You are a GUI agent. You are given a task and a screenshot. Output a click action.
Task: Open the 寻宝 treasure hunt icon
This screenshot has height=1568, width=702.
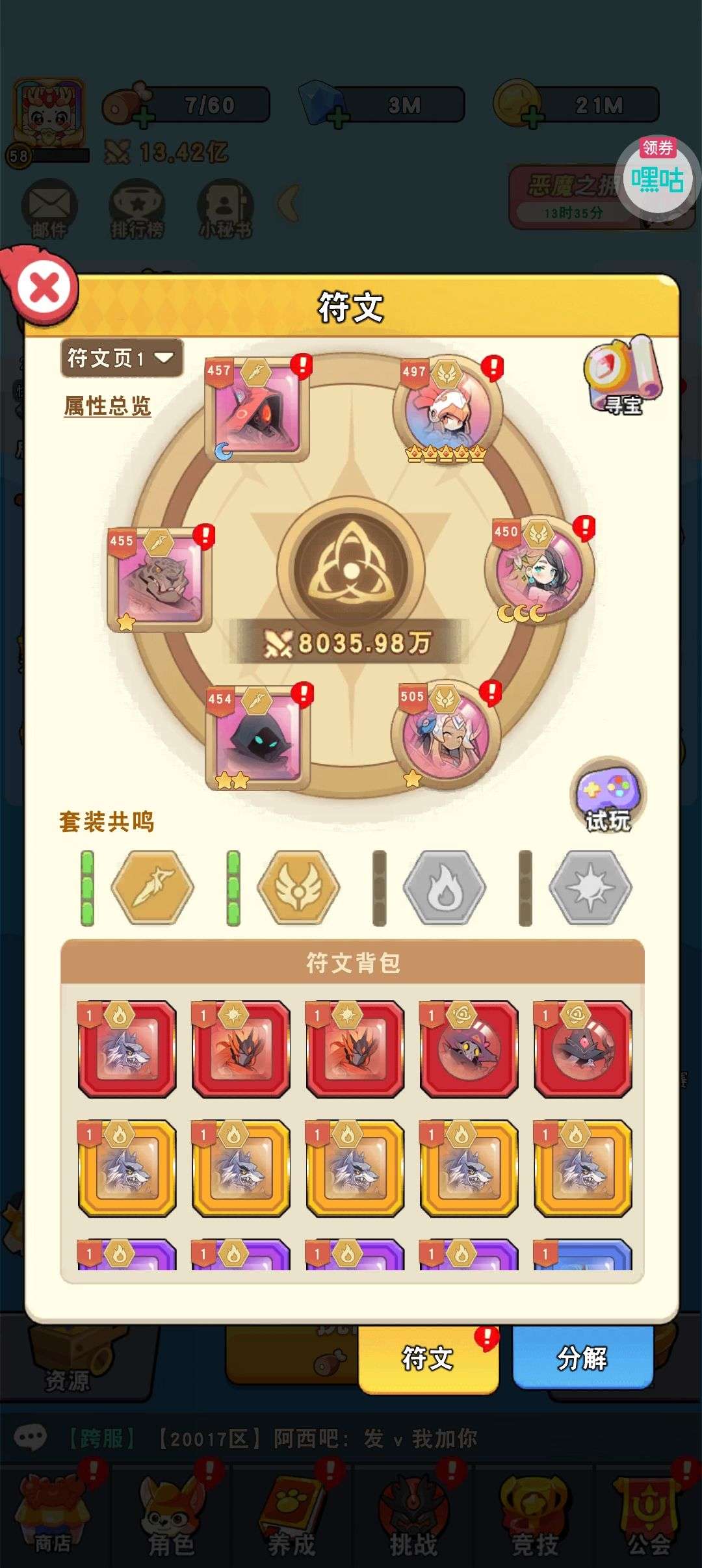pos(622,376)
